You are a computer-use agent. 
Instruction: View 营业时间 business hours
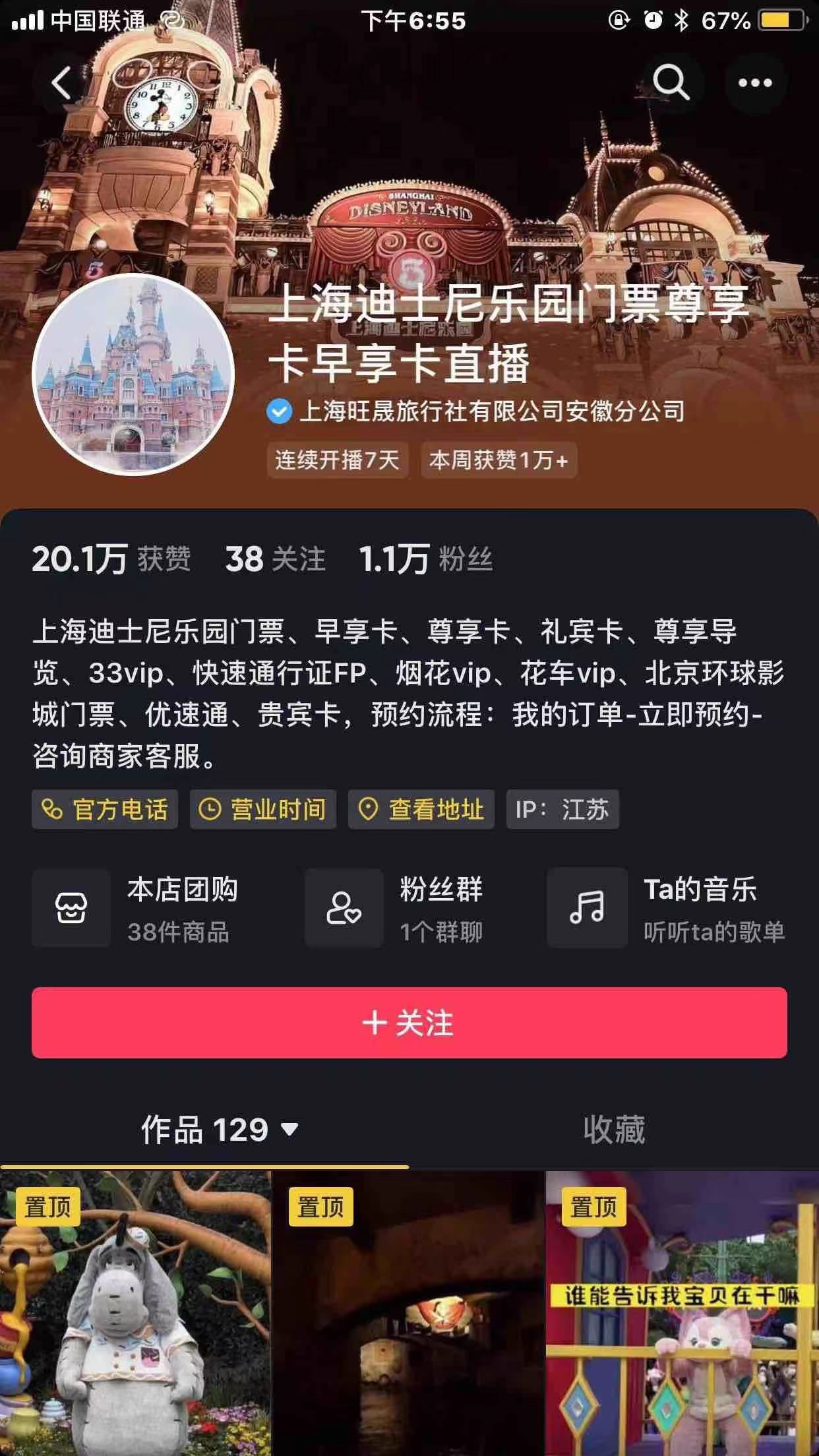pyautogui.click(x=263, y=809)
